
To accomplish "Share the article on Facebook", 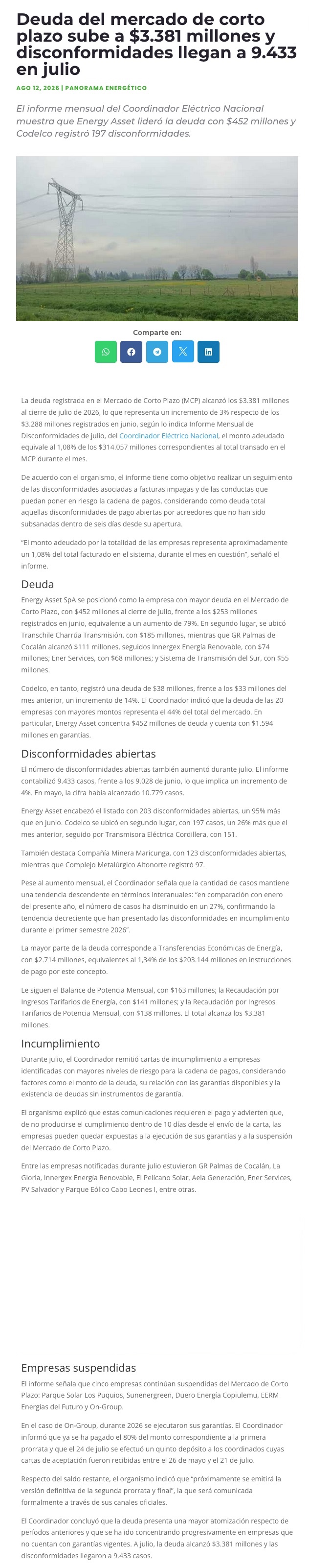I will coord(132,352).
